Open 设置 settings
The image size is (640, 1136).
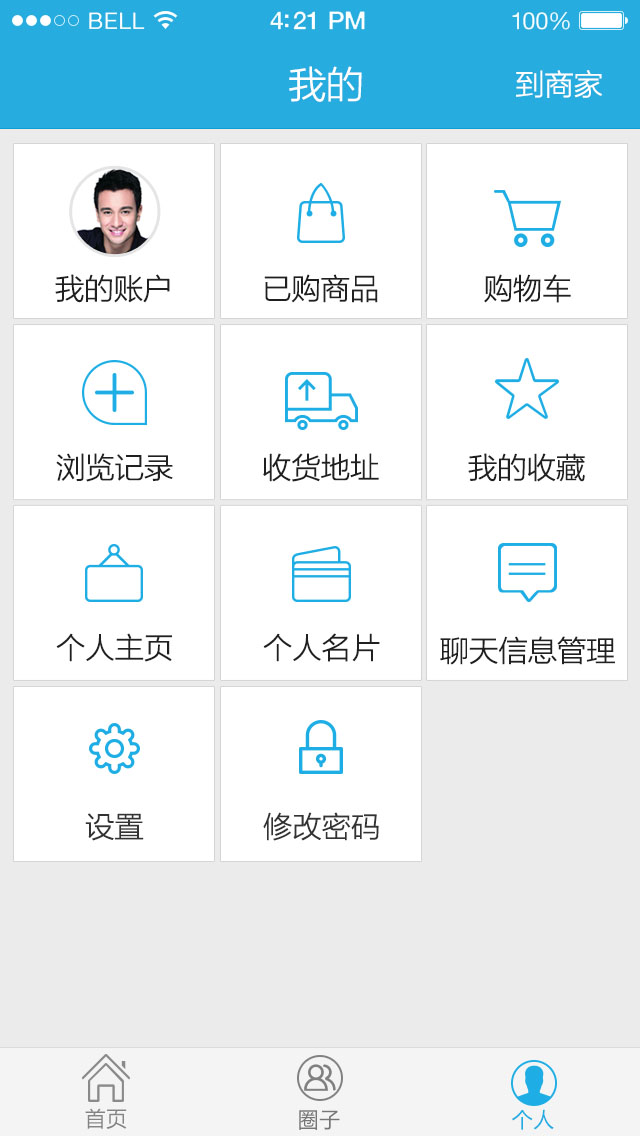click(x=114, y=774)
